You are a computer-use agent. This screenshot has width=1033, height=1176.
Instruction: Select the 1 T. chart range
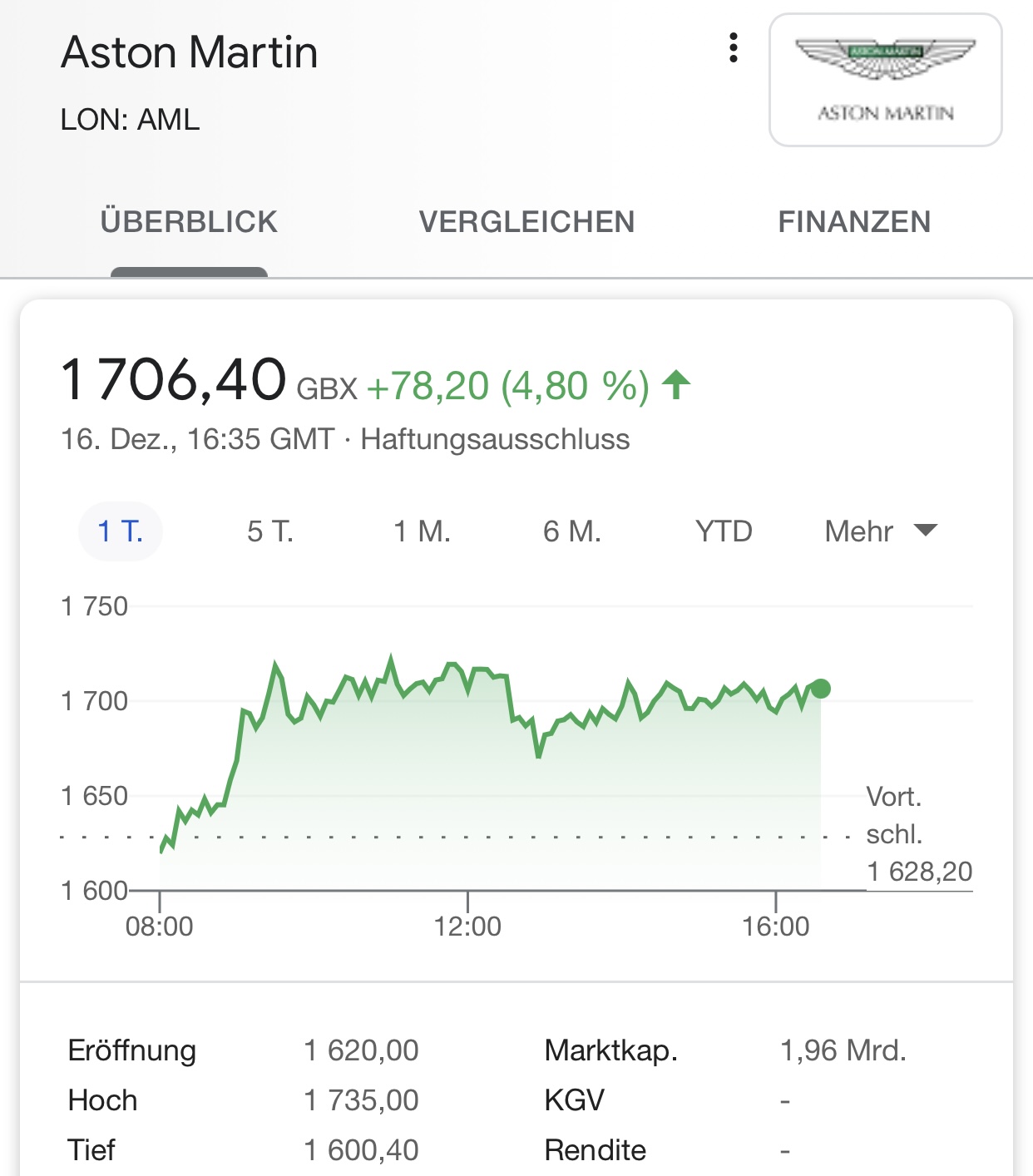click(x=121, y=531)
